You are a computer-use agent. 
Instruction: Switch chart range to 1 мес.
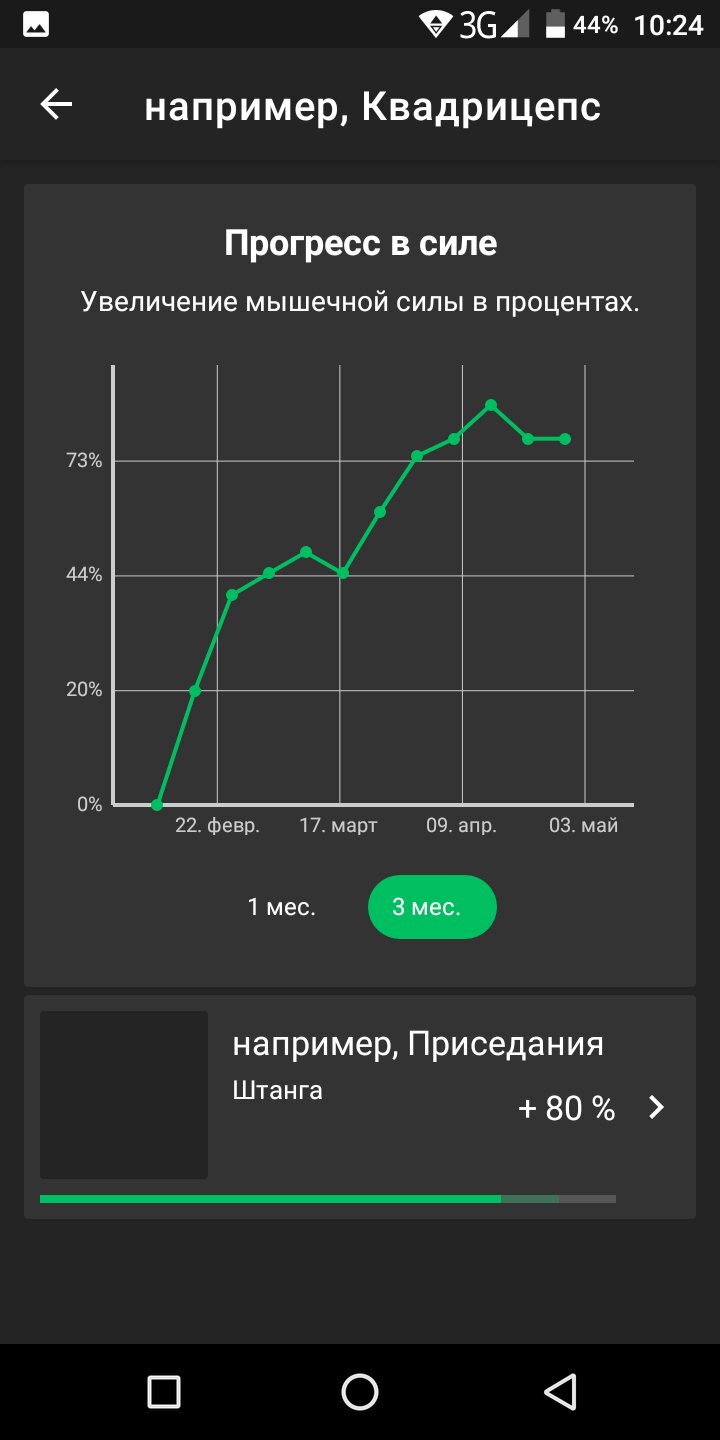point(281,907)
